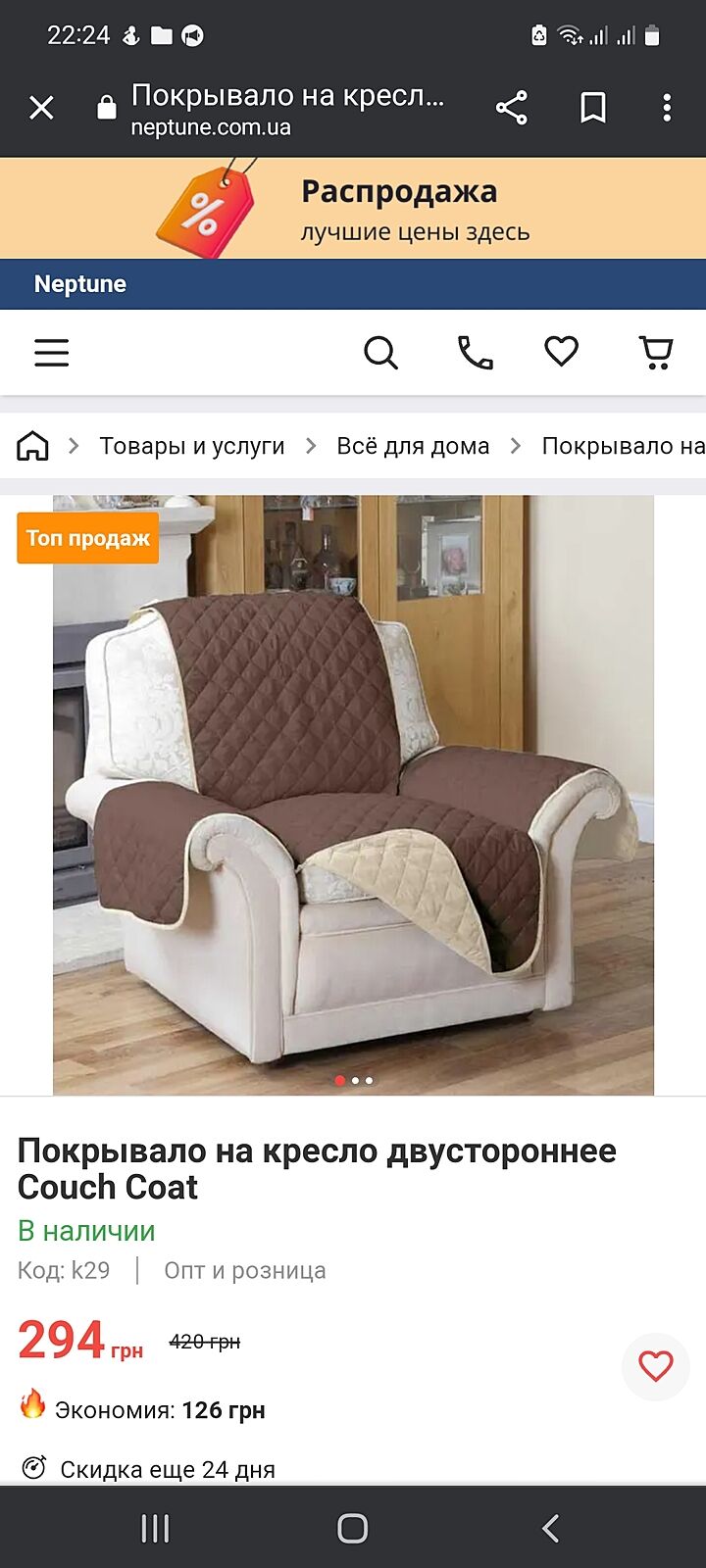Image resolution: width=706 pixels, height=1568 pixels.
Task: Go to home via breadcrumb icon
Action: coord(33,446)
